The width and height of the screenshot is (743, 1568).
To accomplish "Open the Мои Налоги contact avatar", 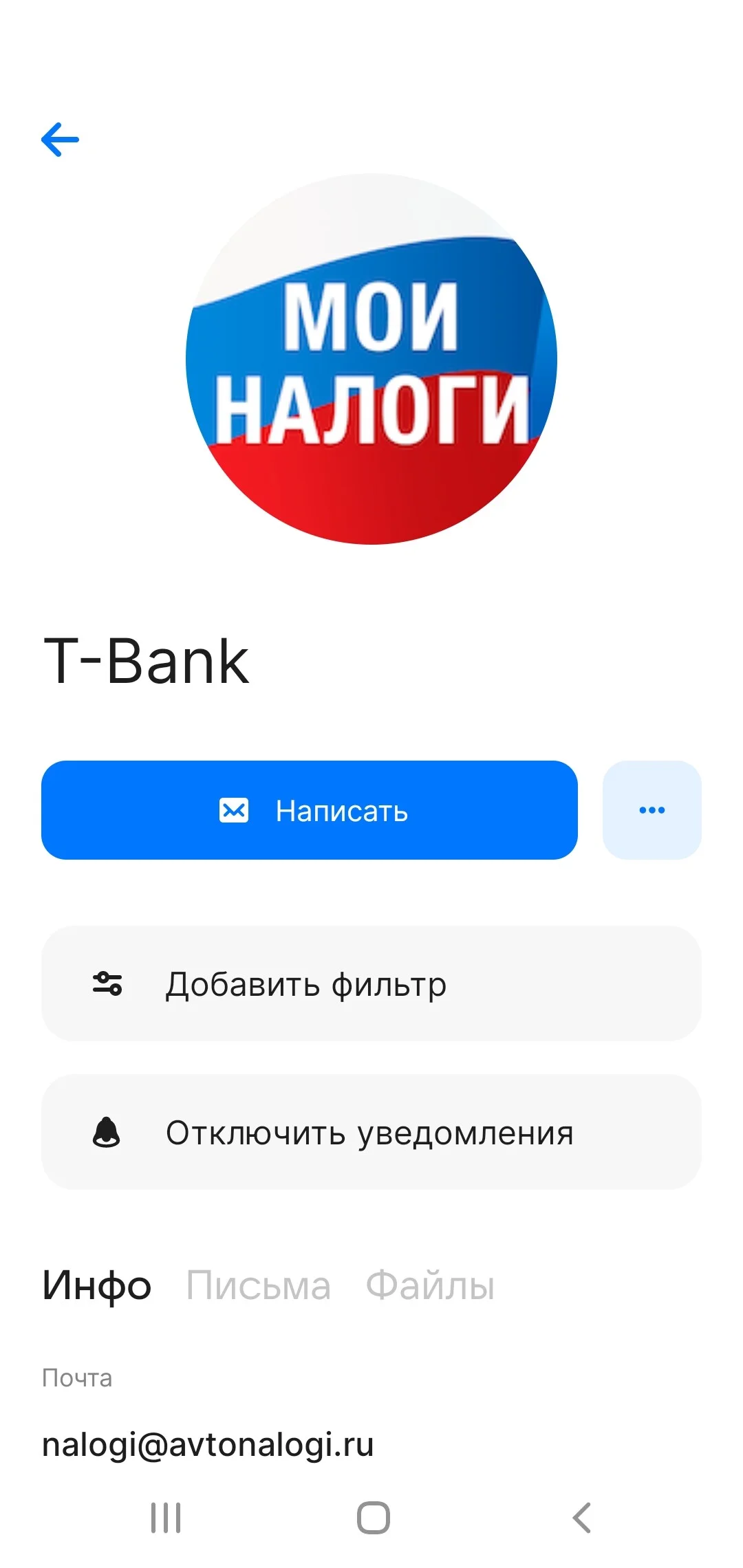I will (371, 359).
